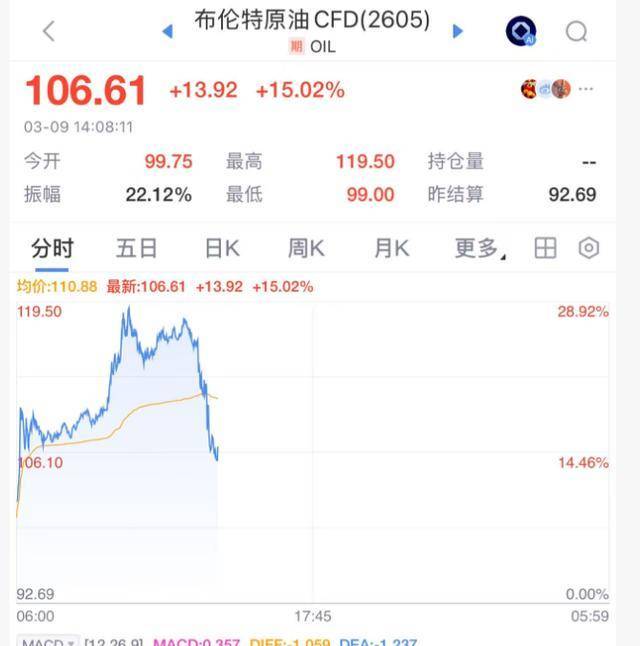The image size is (640, 646).
Task: Go back using the top-left arrow
Action: click(48, 31)
